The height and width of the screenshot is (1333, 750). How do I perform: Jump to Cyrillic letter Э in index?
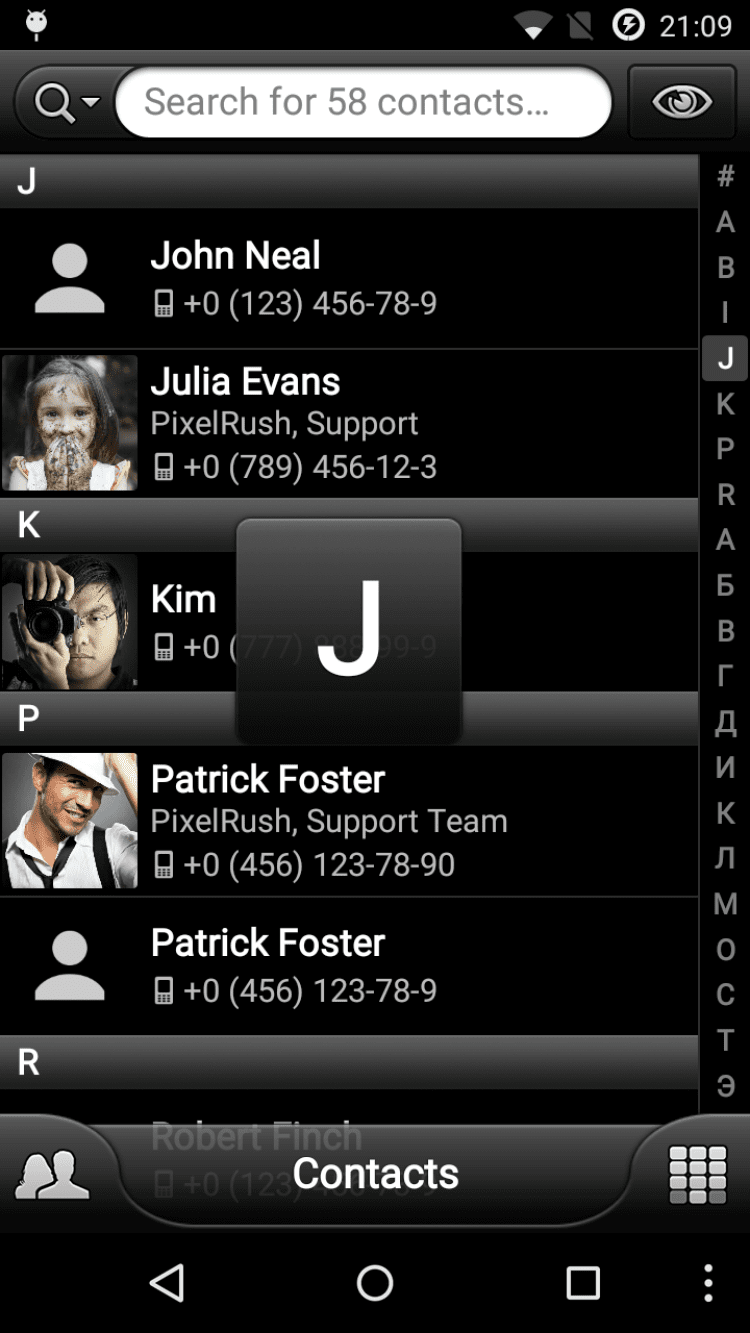(726, 1085)
